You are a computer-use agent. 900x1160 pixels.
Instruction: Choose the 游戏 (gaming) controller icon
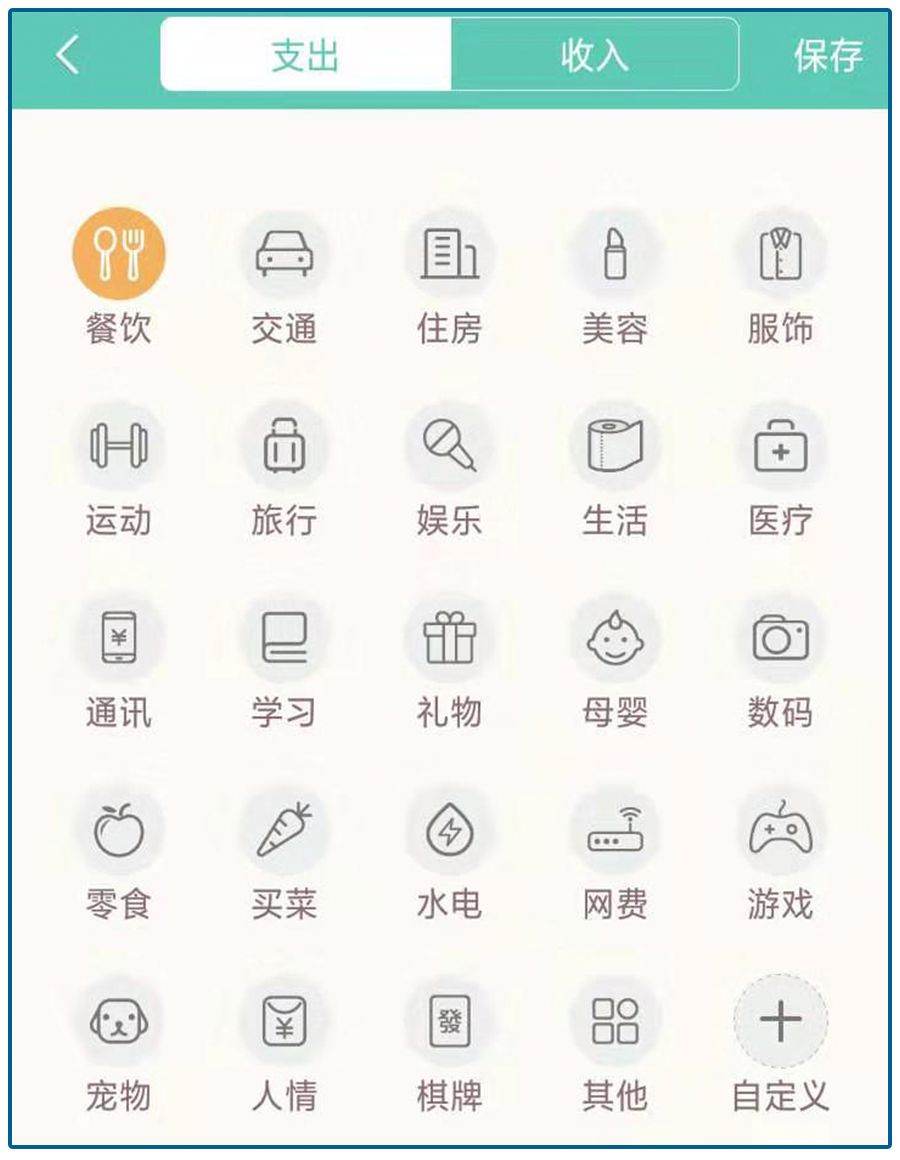780,832
